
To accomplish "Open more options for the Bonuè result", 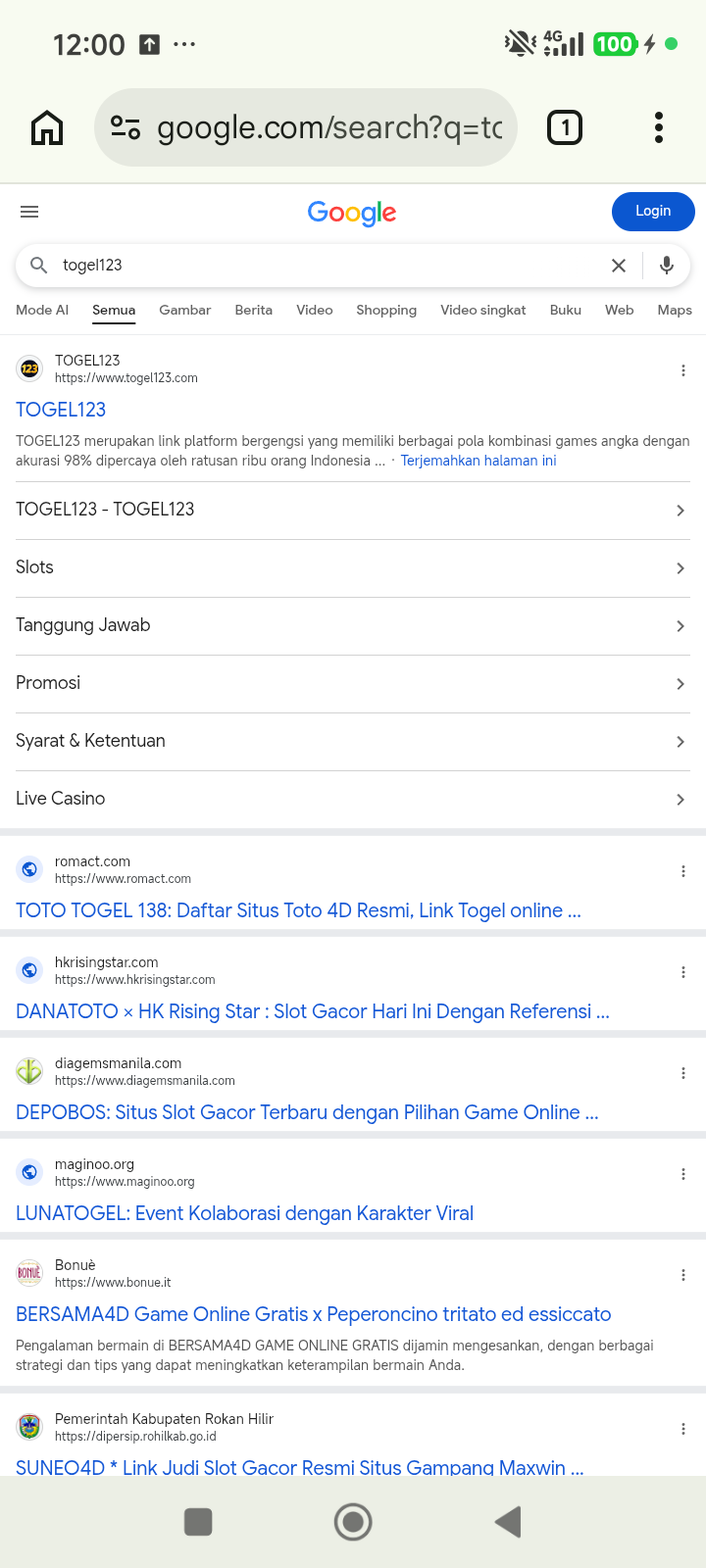I will [x=683, y=1275].
